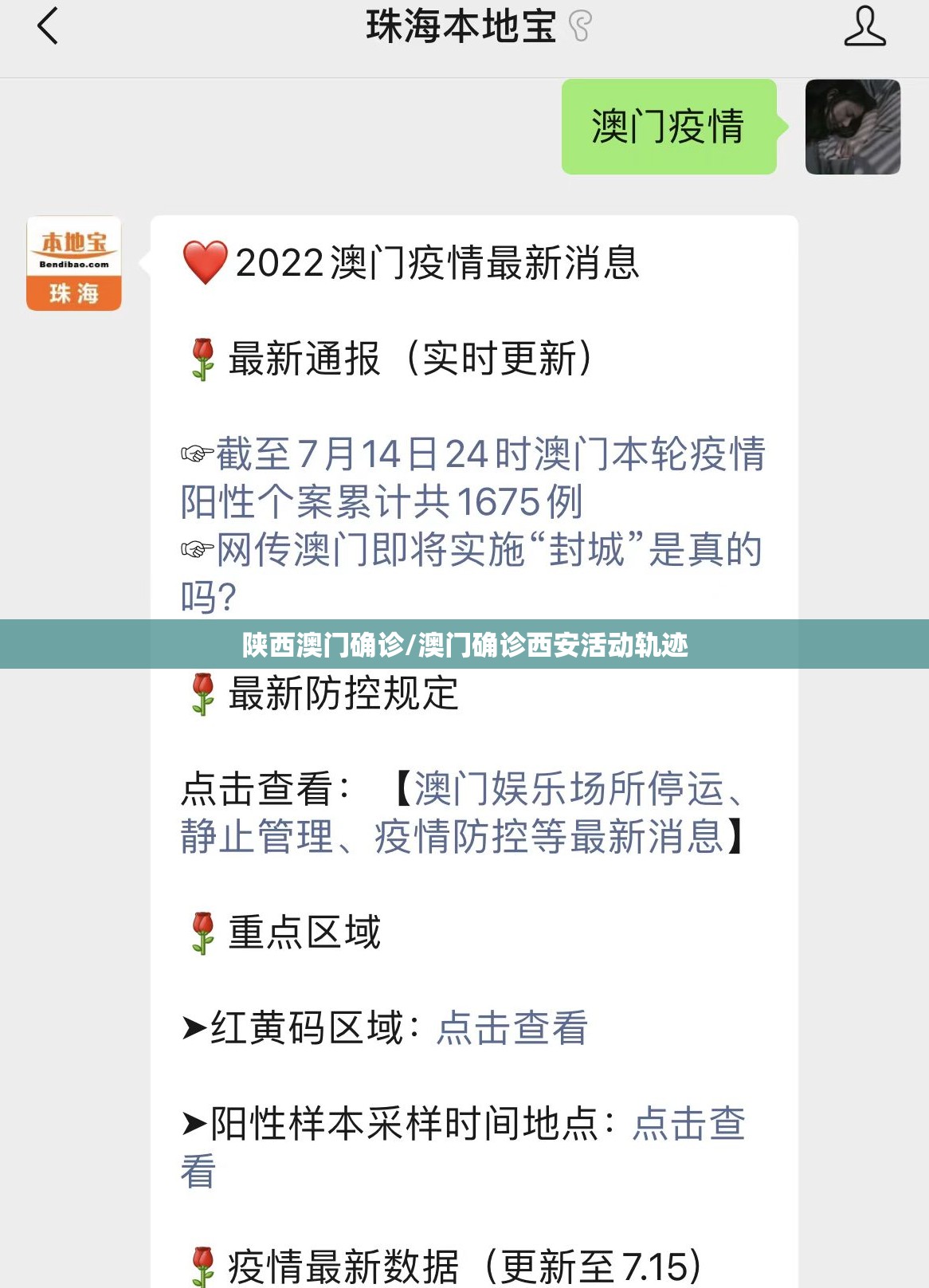Open the account profile icon
The width and height of the screenshot is (929, 1288).
click(x=864, y=26)
